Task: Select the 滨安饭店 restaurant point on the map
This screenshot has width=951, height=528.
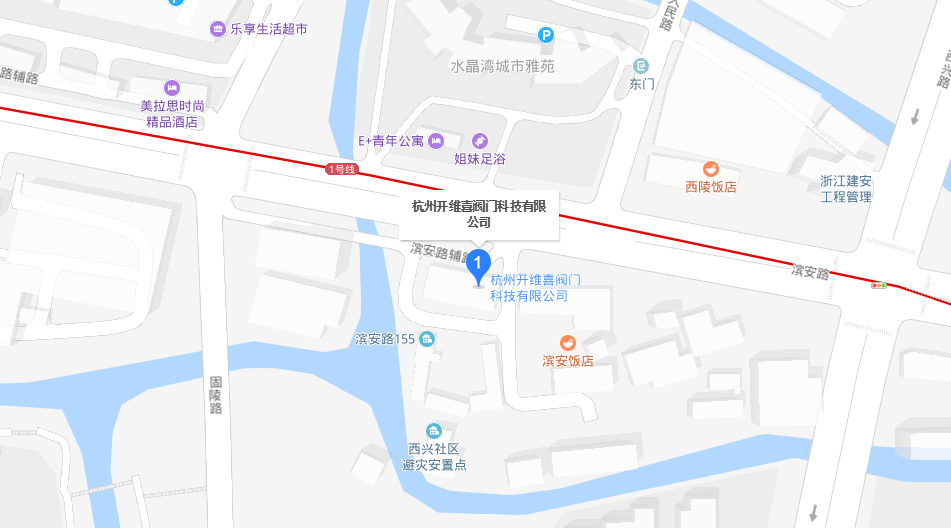Action: pyautogui.click(x=567, y=343)
